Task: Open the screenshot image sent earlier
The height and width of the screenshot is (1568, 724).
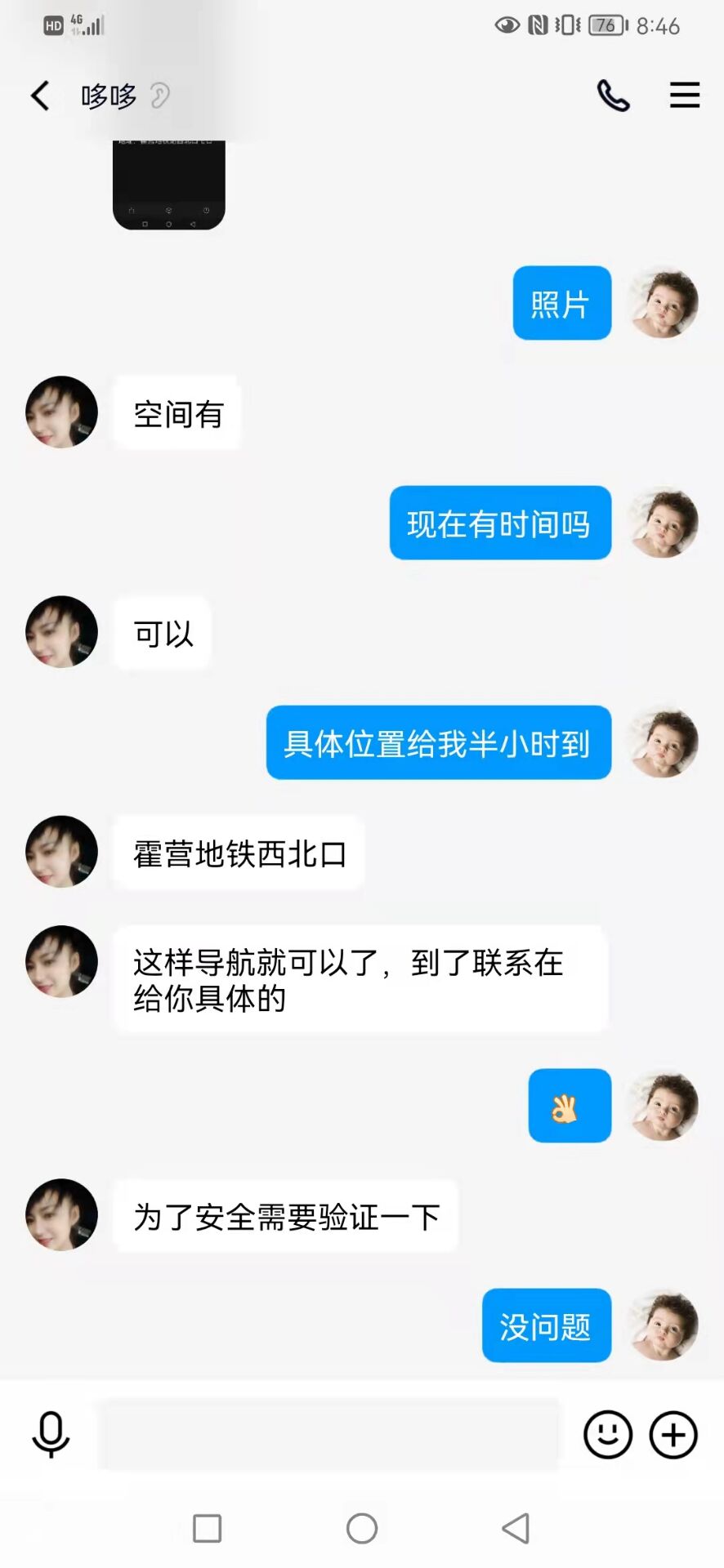Action: (169, 186)
